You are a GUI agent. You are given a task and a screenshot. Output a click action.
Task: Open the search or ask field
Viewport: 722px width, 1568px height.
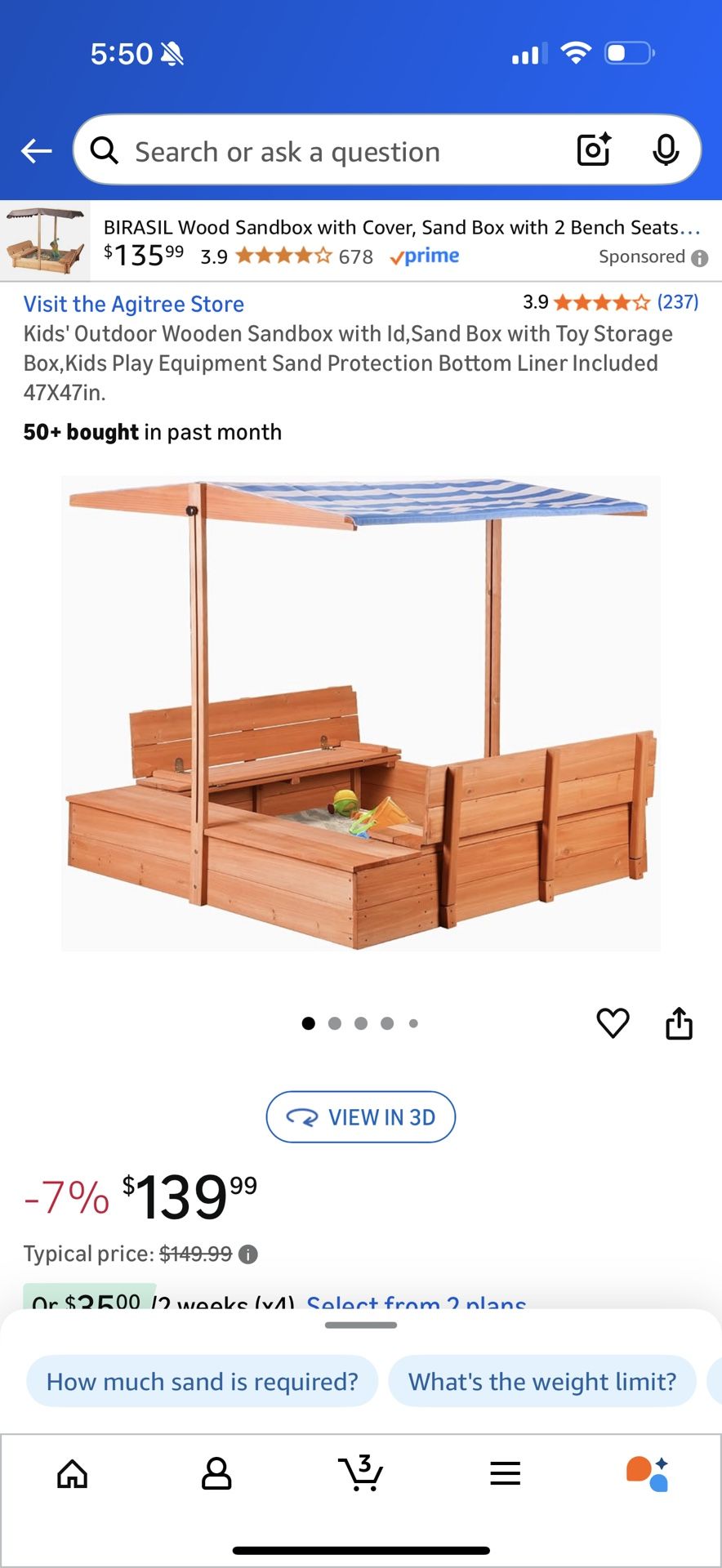click(x=327, y=152)
